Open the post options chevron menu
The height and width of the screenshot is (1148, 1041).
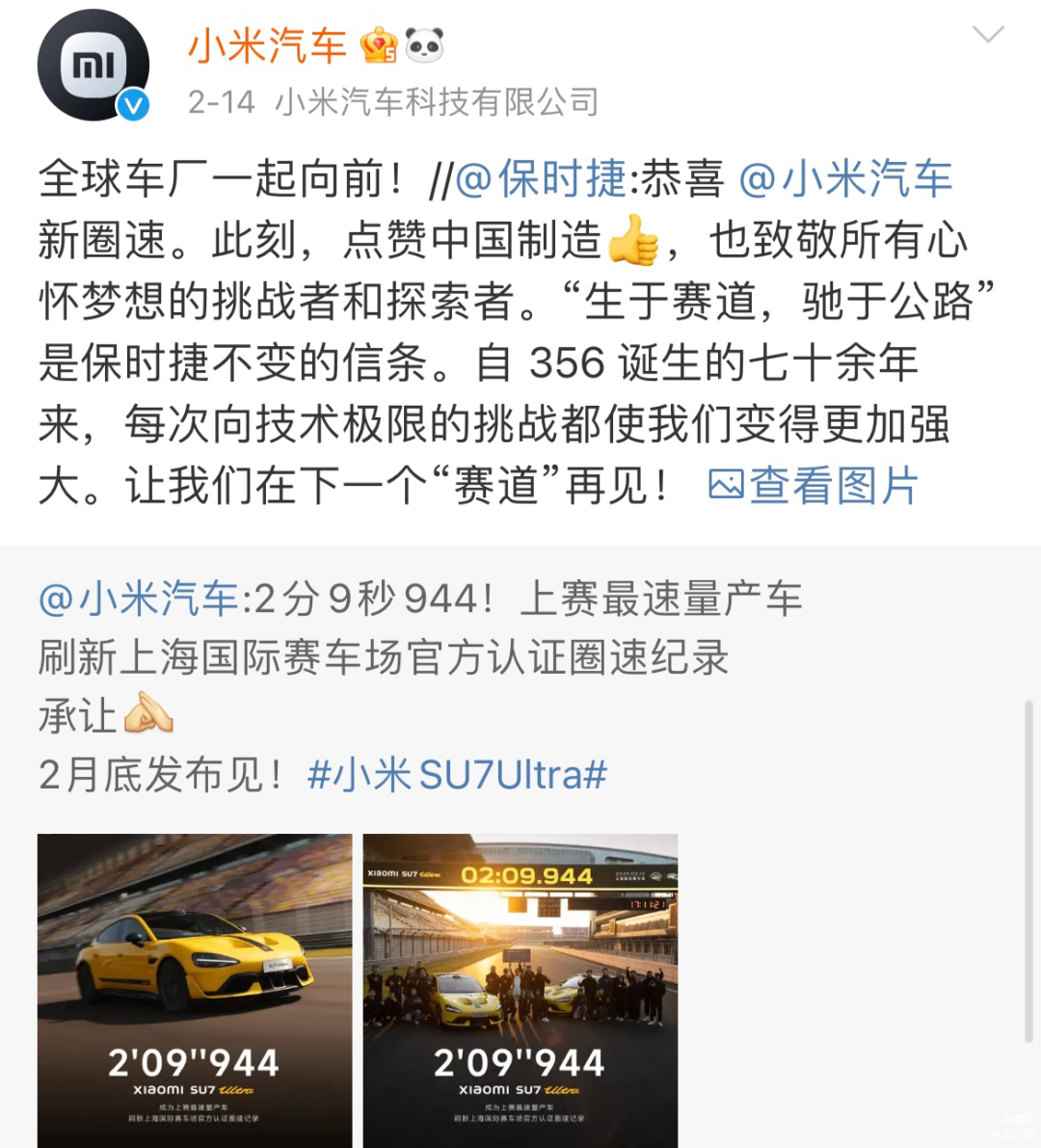point(988,36)
